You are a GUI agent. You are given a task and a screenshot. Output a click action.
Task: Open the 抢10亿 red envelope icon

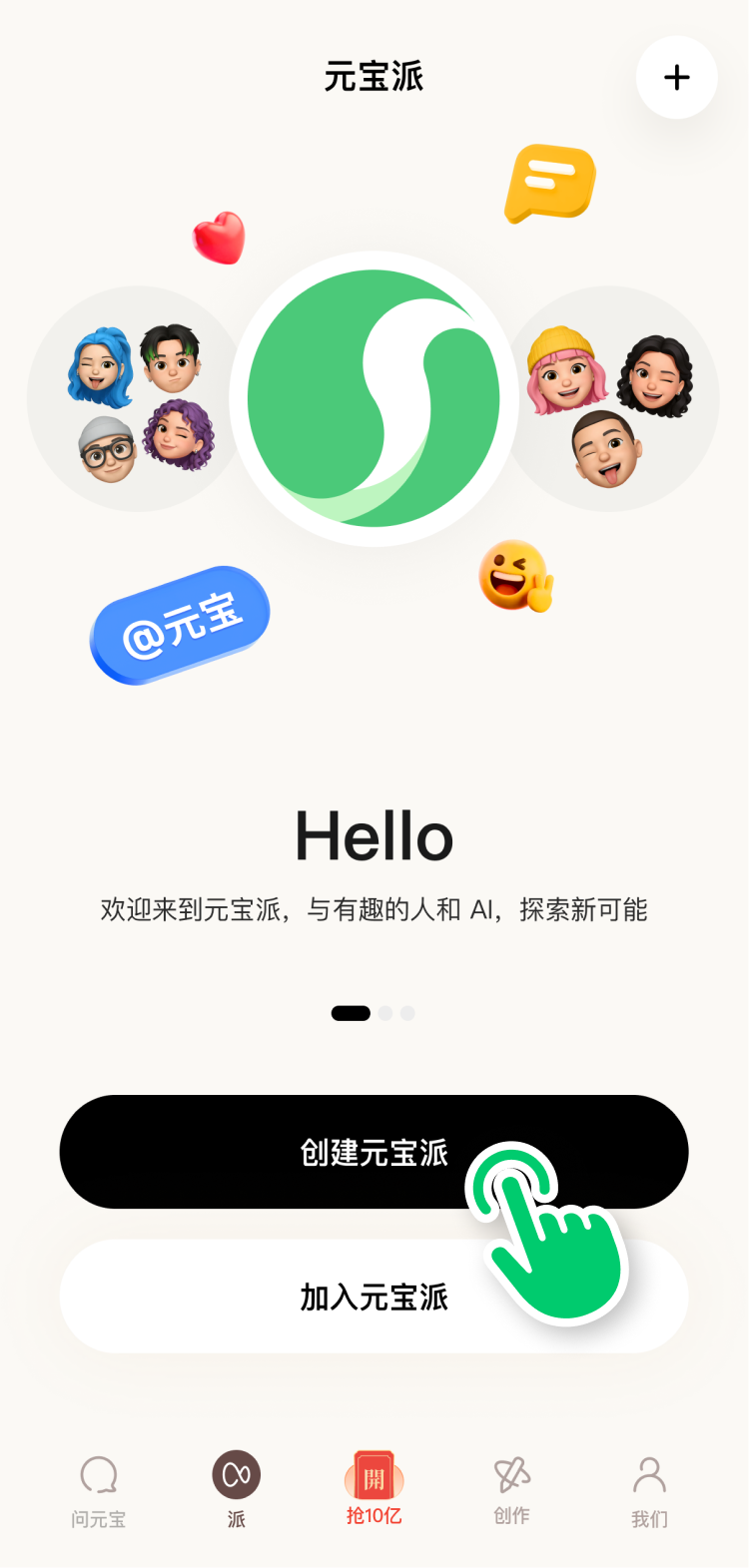coord(374,1475)
